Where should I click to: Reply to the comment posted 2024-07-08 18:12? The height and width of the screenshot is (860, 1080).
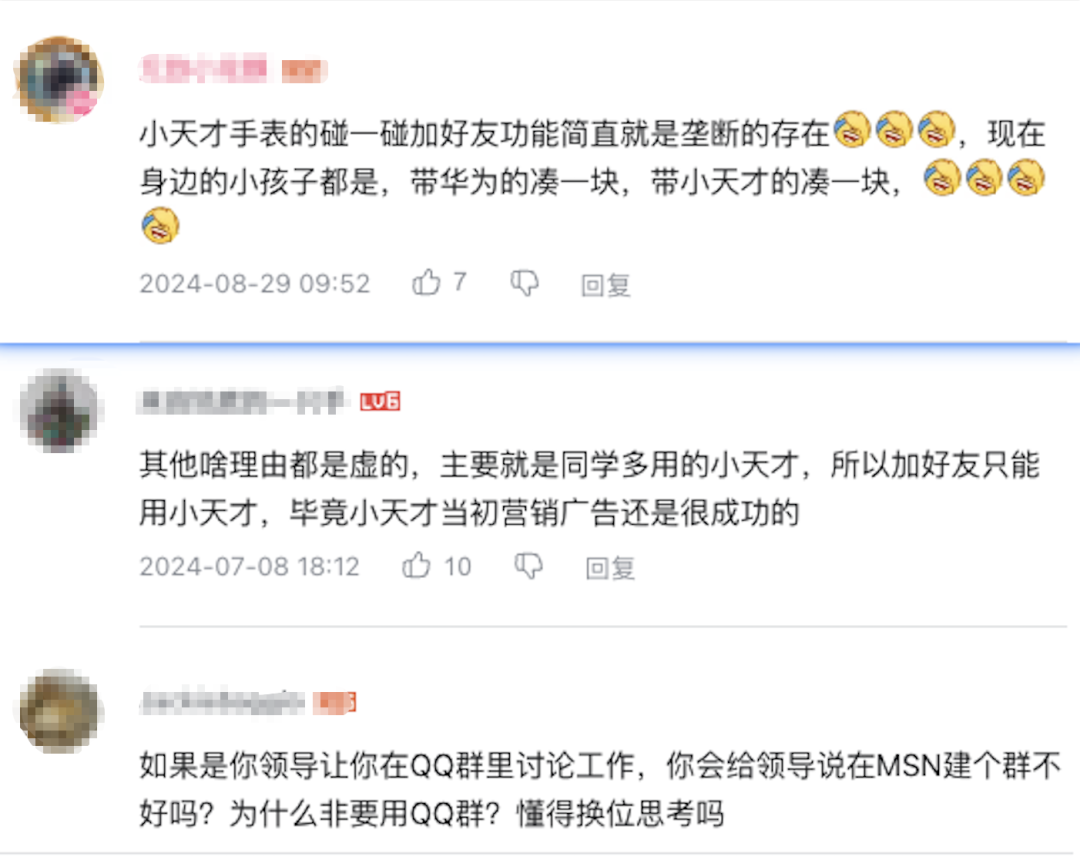coord(610,568)
